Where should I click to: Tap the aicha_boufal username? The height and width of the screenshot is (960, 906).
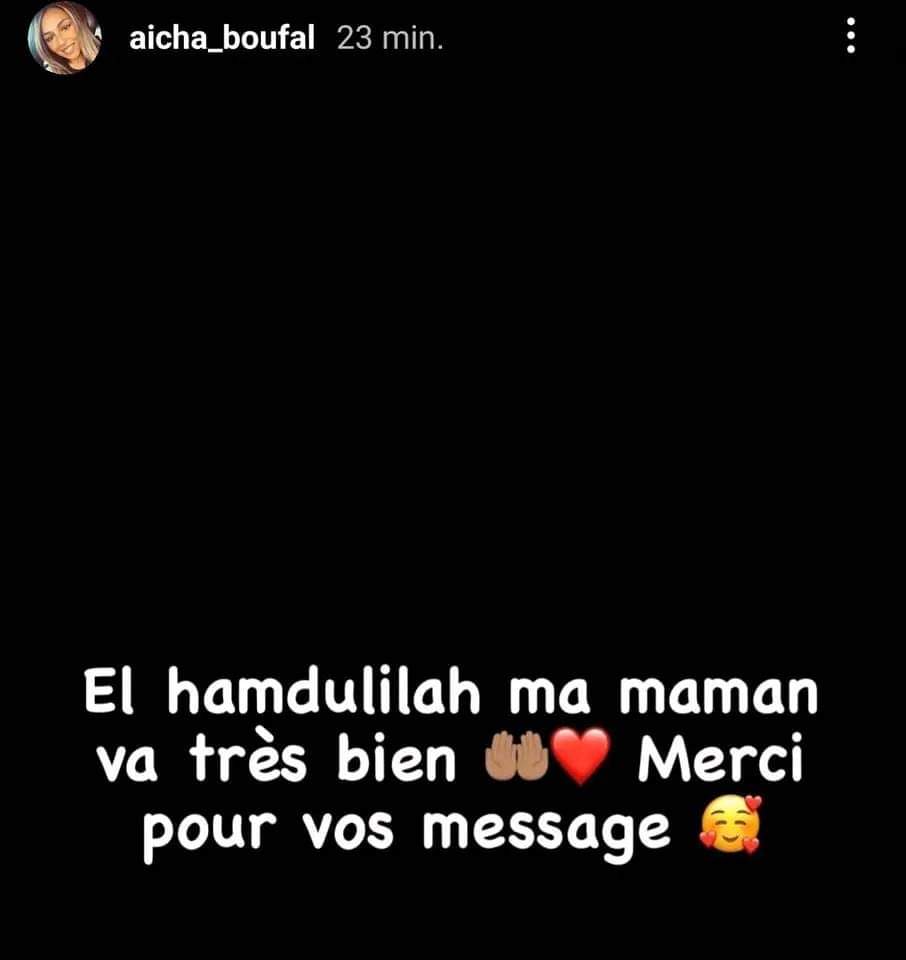[x=222, y=39]
